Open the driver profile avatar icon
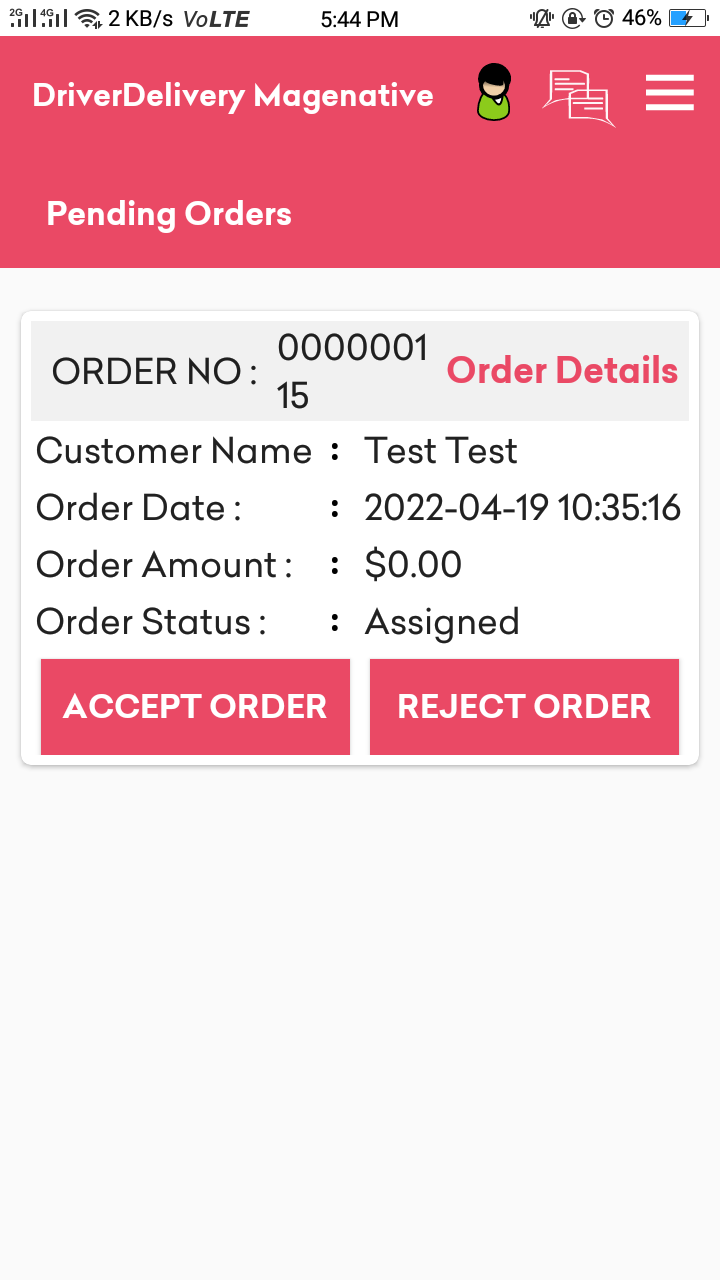Viewport: 720px width, 1280px height. pyautogui.click(x=493, y=93)
